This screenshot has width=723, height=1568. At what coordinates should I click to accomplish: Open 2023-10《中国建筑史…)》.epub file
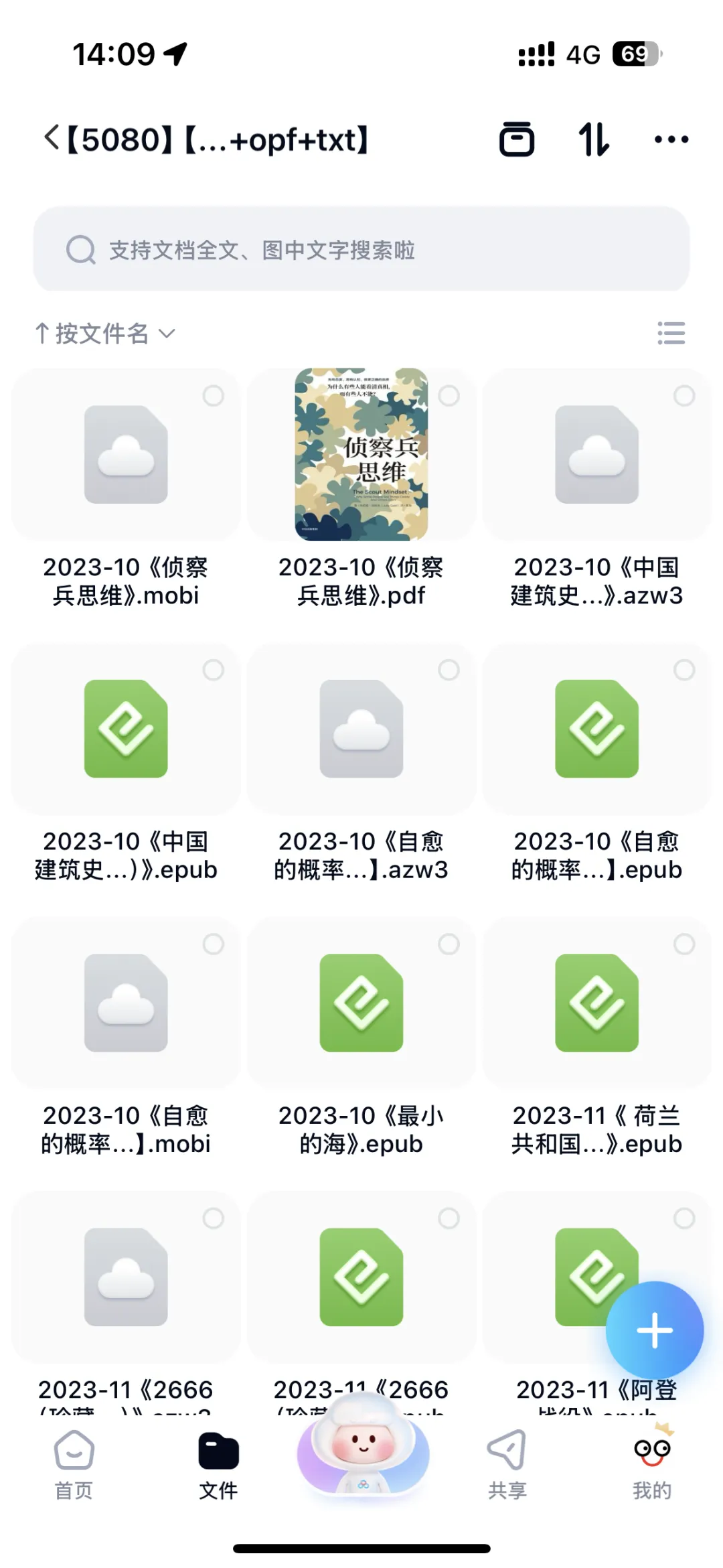click(126, 729)
